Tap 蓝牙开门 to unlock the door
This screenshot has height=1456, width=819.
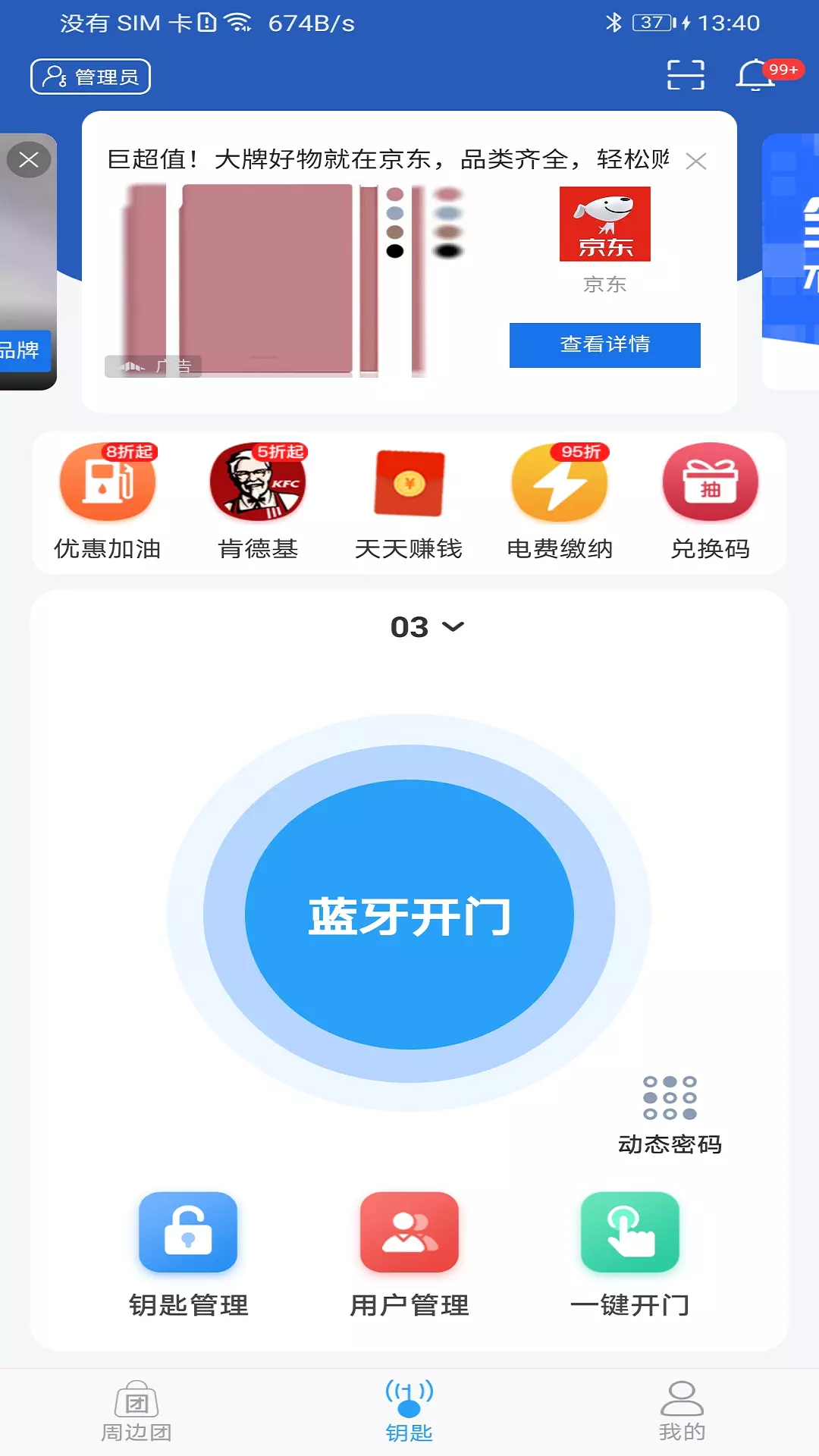pyautogui.click(x=409, y=915)
